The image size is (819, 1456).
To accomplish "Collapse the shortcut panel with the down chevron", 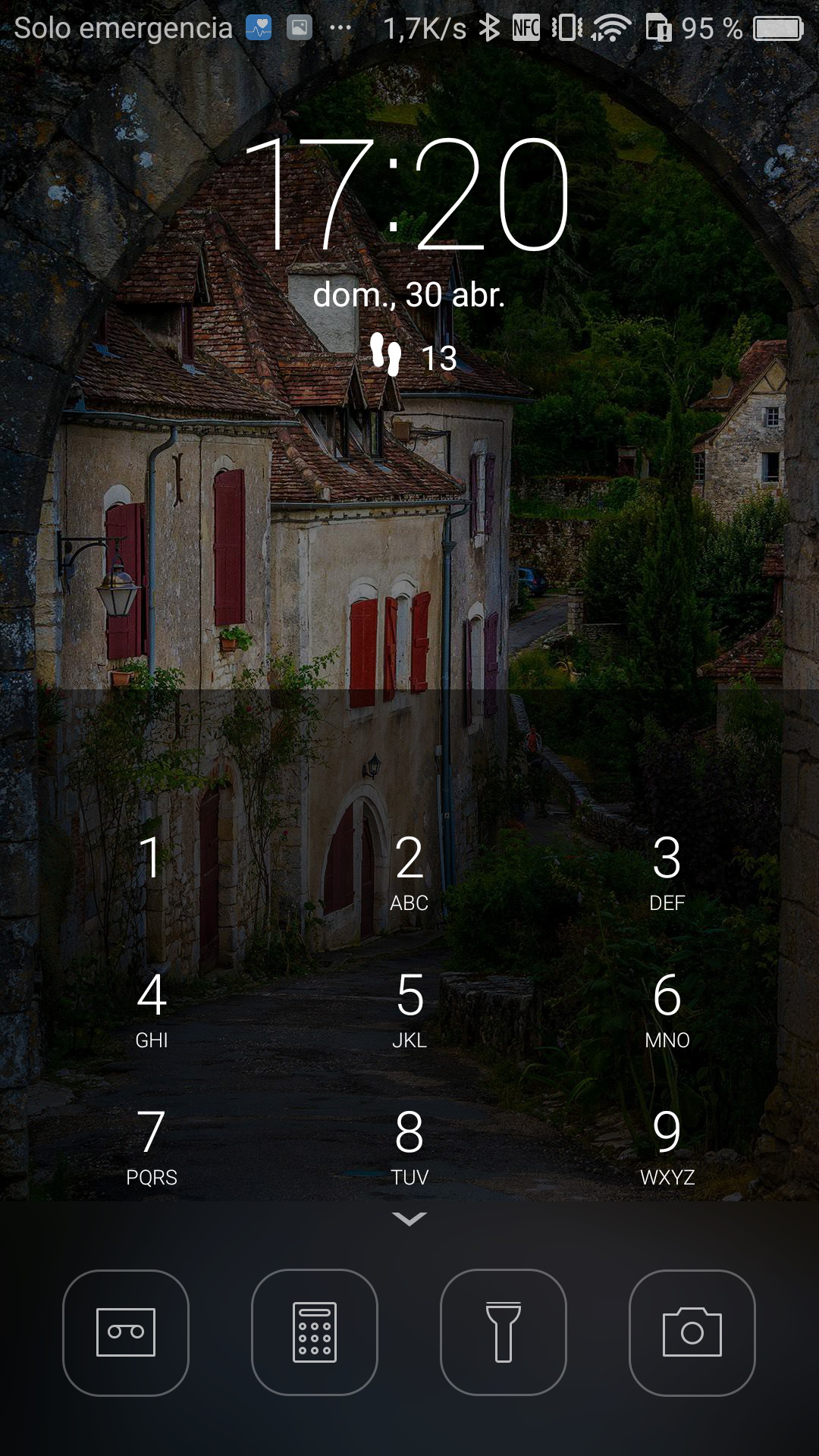I will (409, 1219).
